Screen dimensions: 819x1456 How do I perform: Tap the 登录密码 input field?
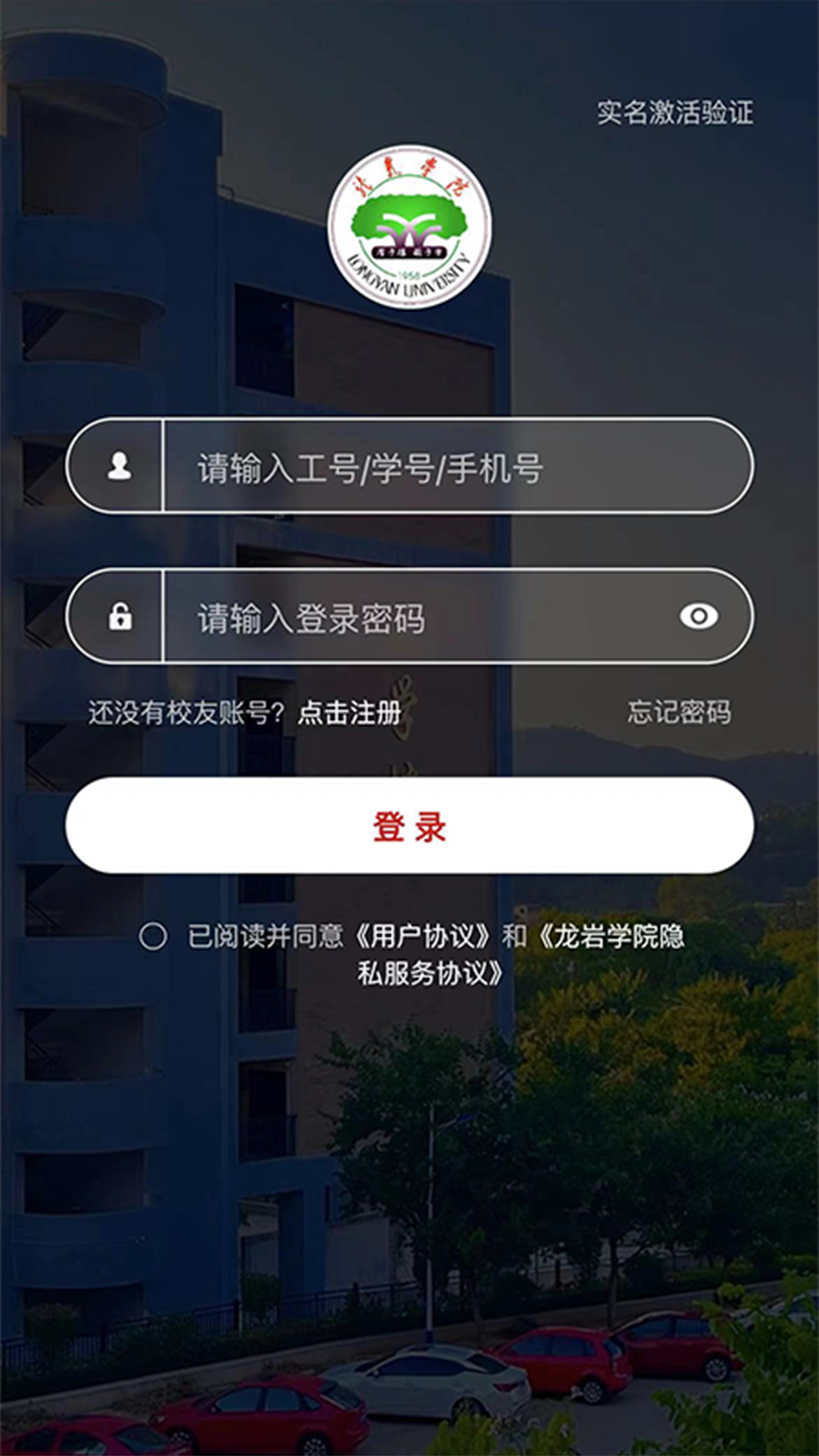425,618
